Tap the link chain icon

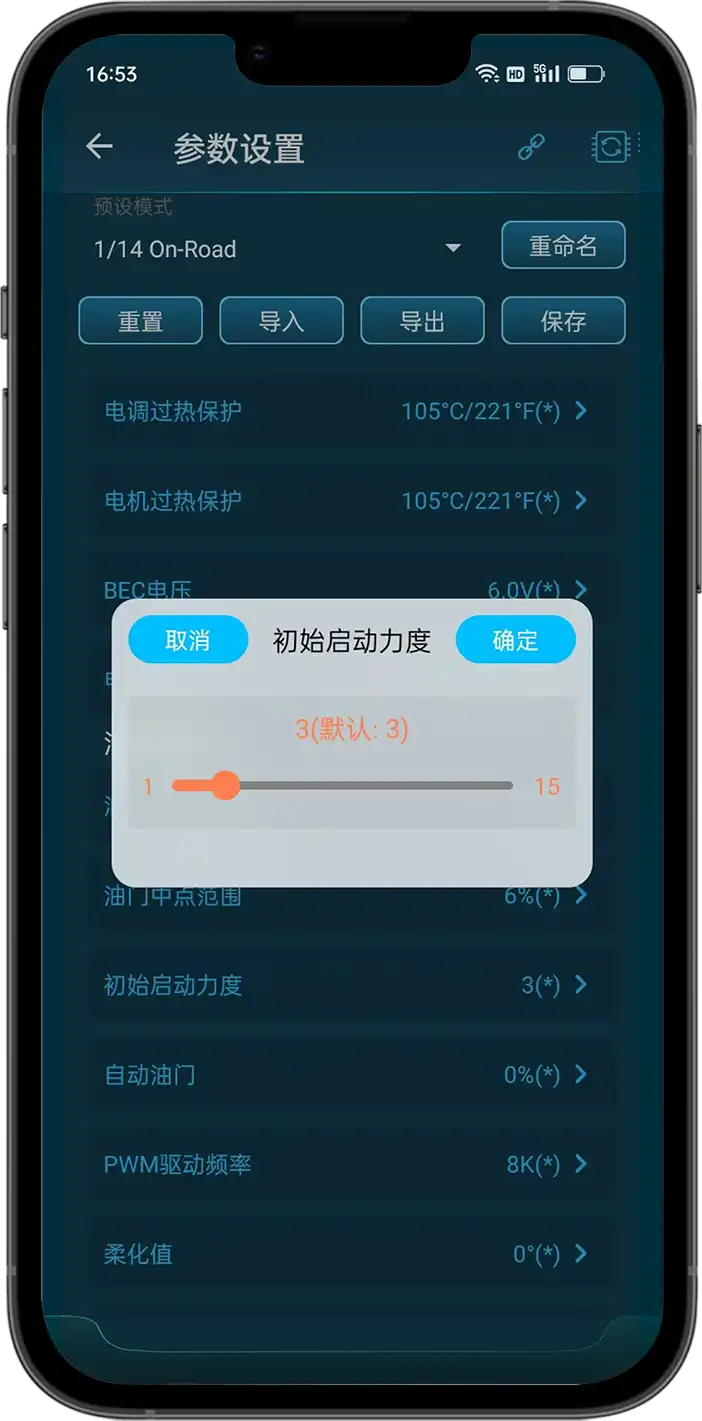click(x=530, y=148)
